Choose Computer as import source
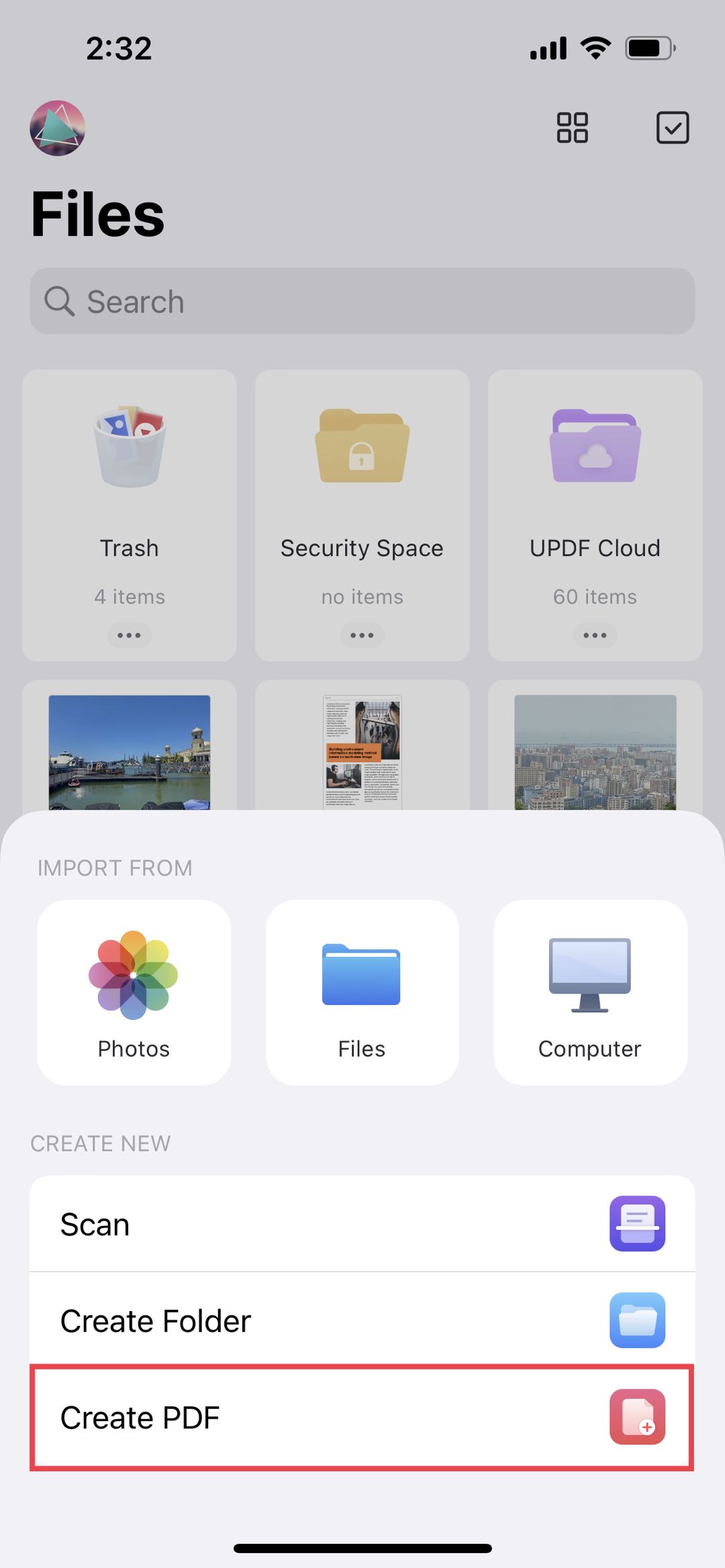 589,975
